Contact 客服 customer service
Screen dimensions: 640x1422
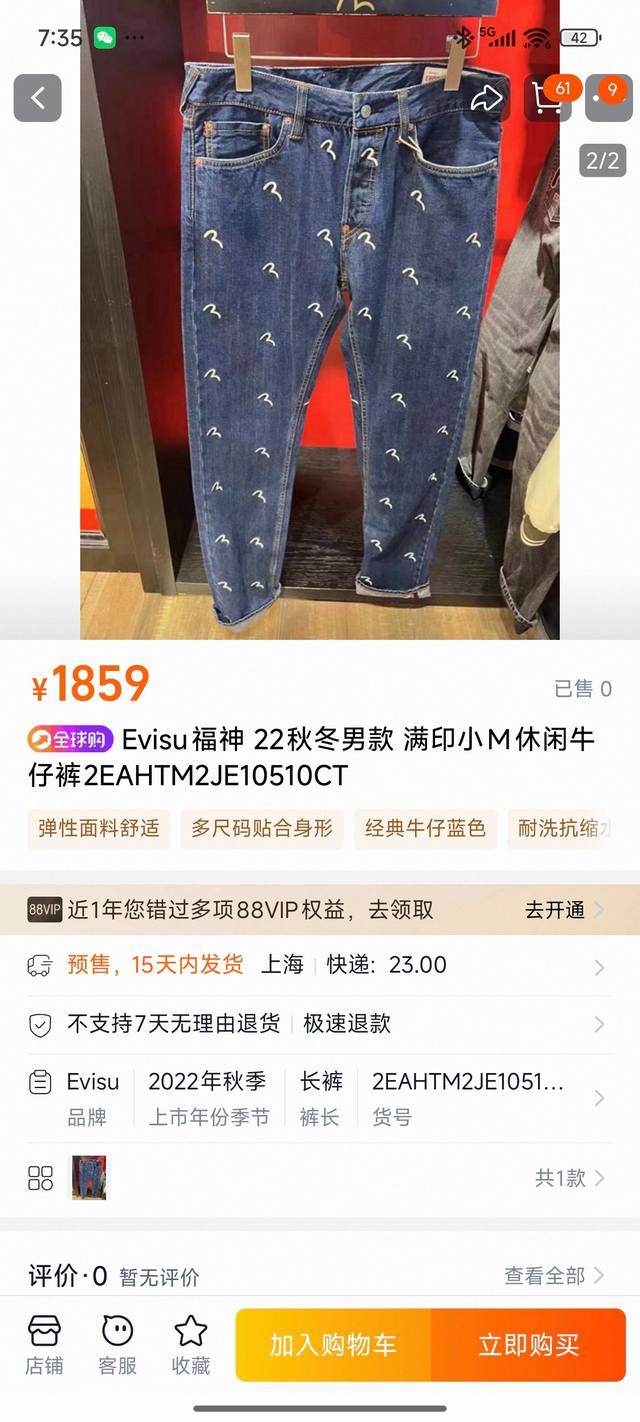click(117, 1345)
